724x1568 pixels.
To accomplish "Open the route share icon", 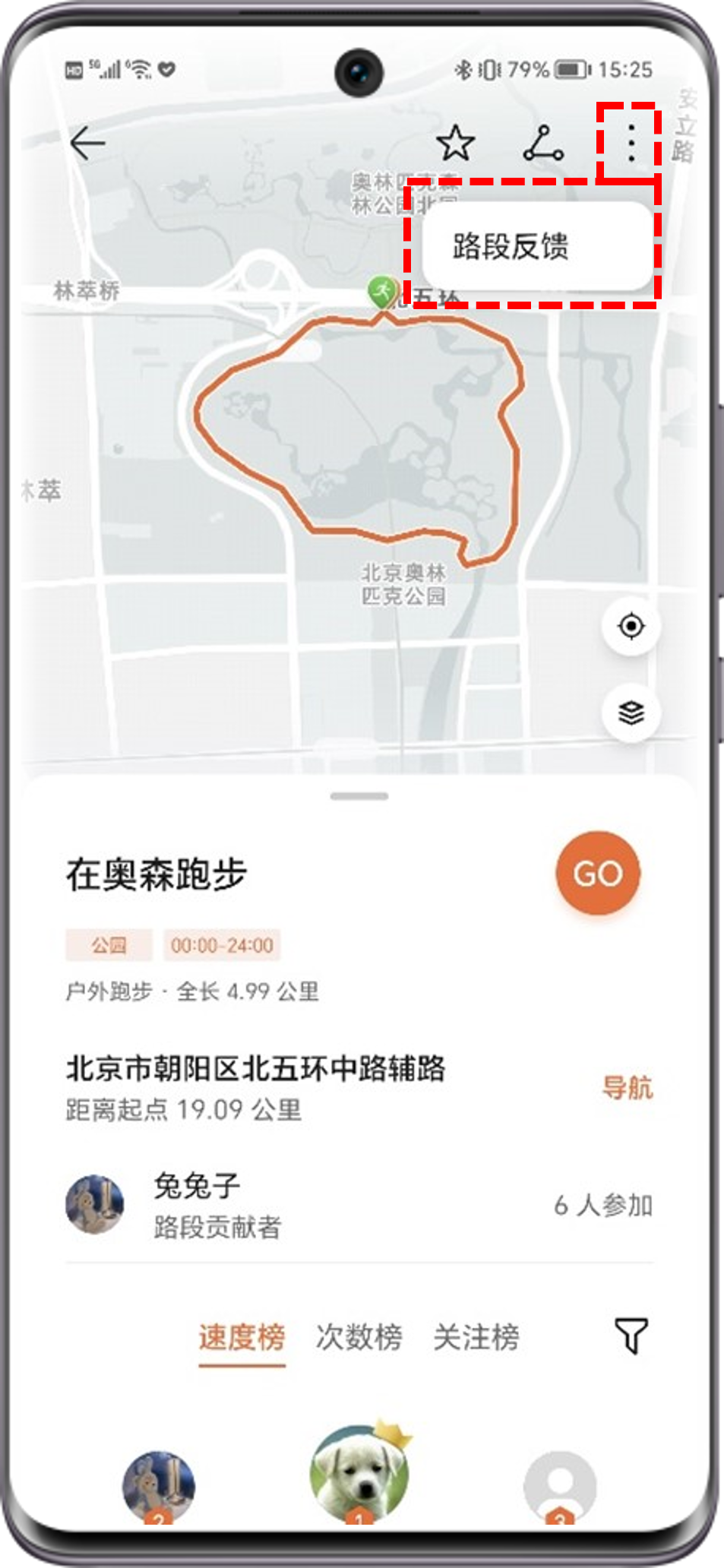I will point(543,144).
